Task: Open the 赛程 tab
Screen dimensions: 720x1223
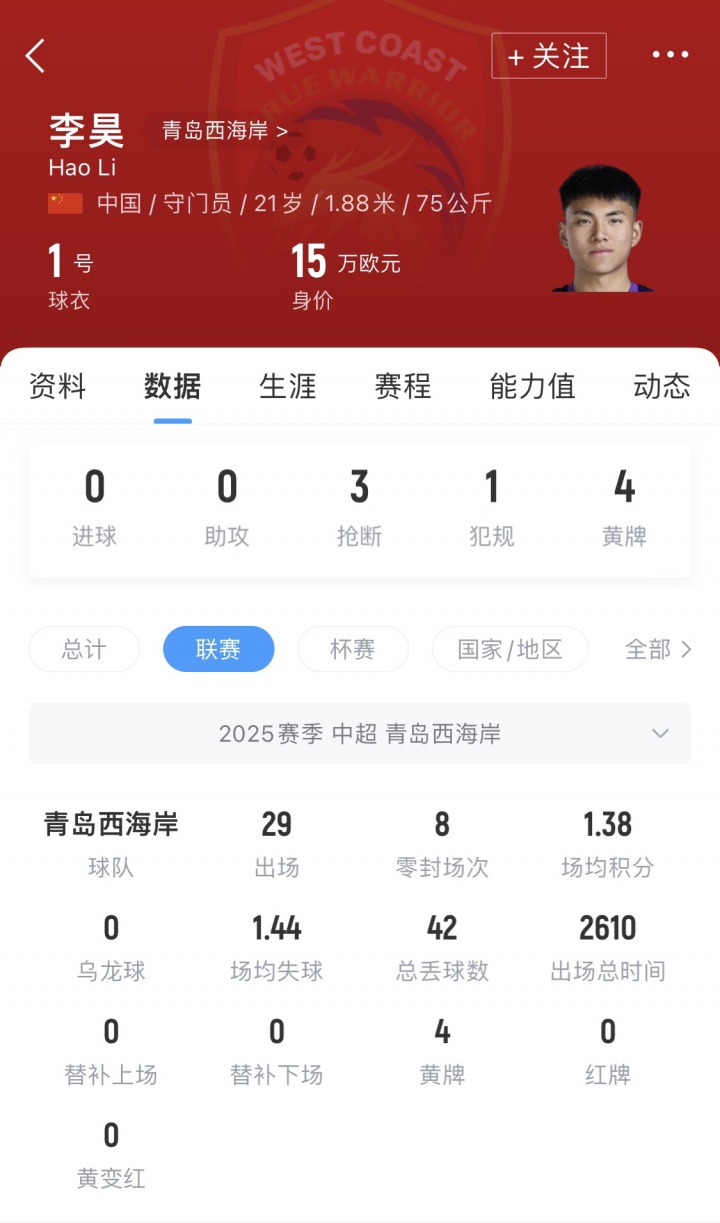Action: click(403, 386)
